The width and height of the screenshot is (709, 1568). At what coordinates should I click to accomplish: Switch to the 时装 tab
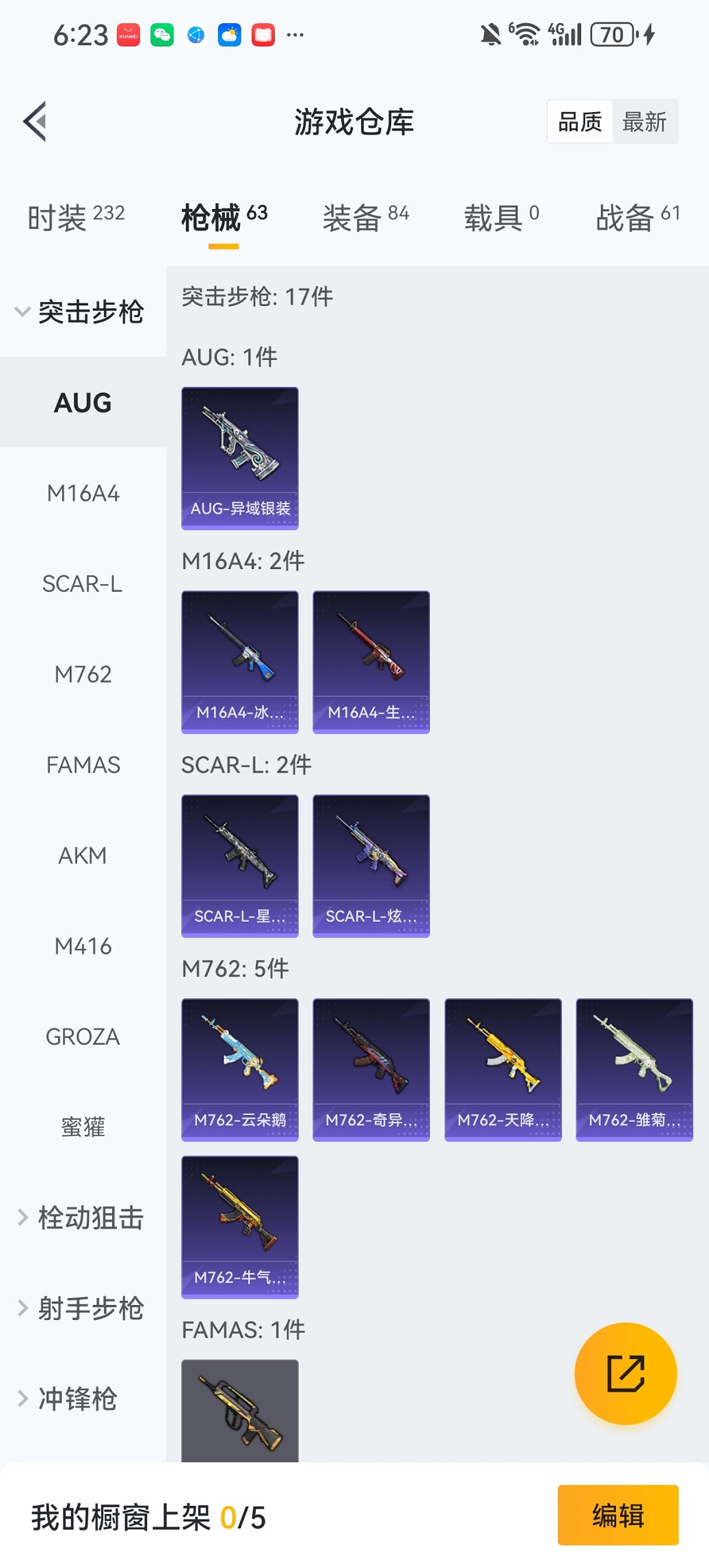pos(76,217)
